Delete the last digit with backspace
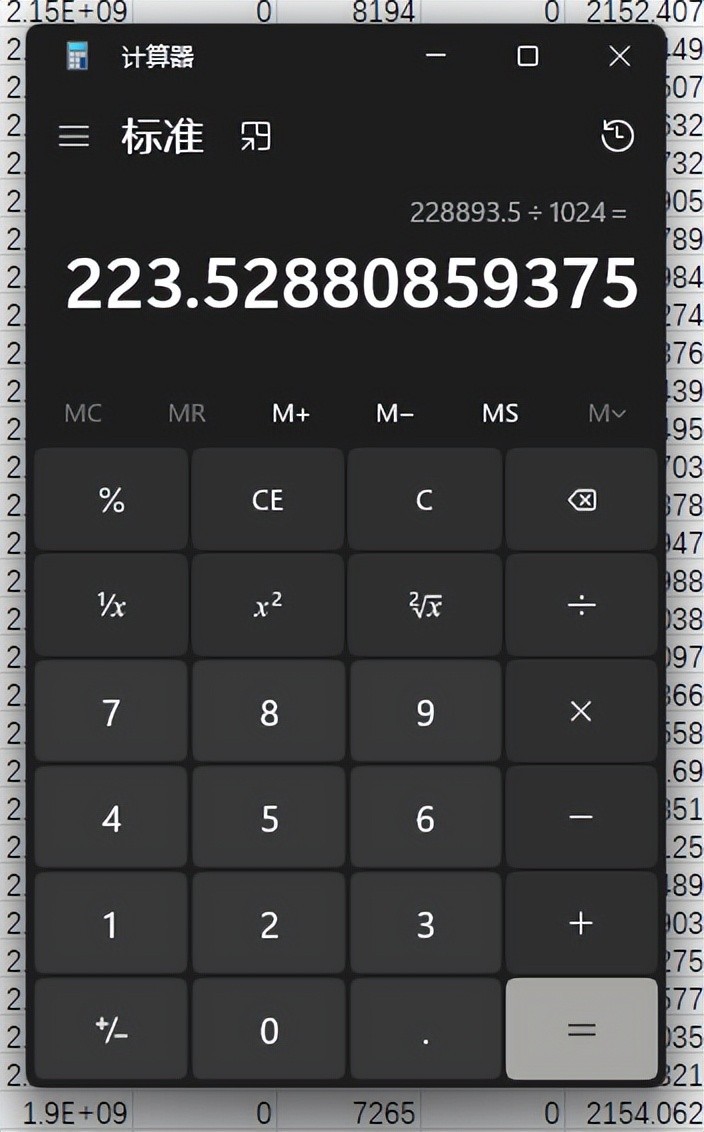The image size is (704, 1132). tap(581, 500)
